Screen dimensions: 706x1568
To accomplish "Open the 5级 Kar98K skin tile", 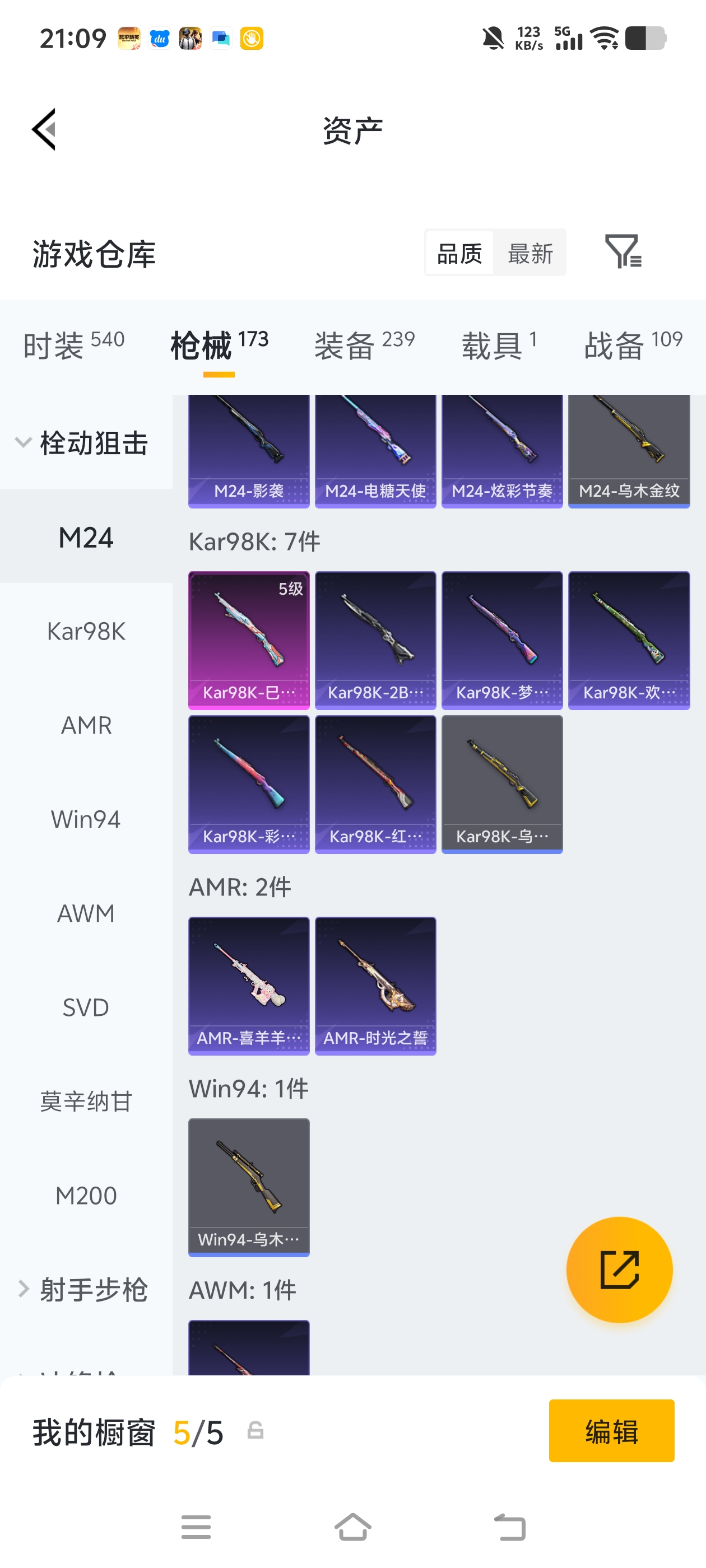I will click(249, 640).
